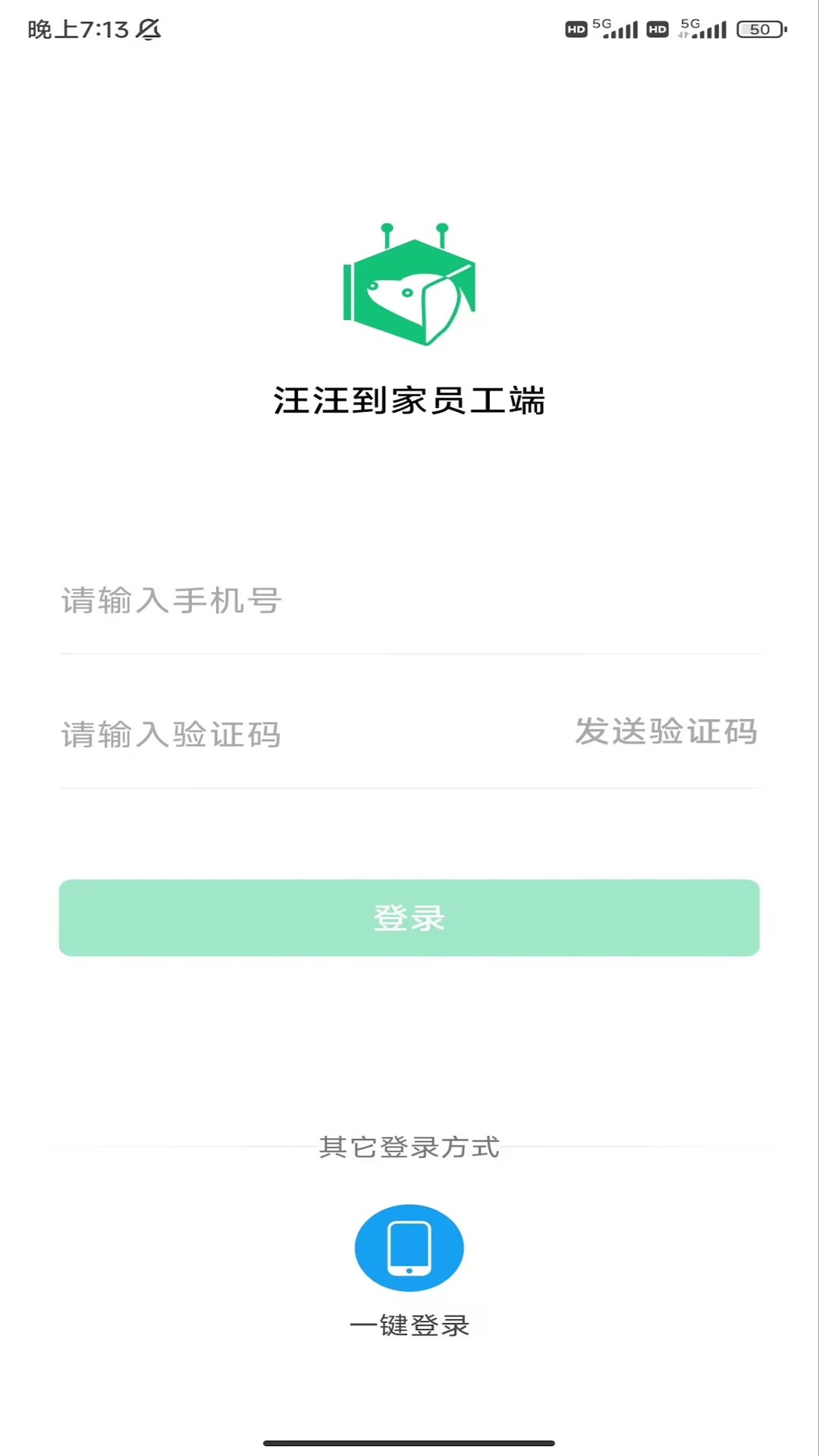819x1456 pixels.
Task: Click the 请输入手机号 placeholder text
Action: point(171,599)
